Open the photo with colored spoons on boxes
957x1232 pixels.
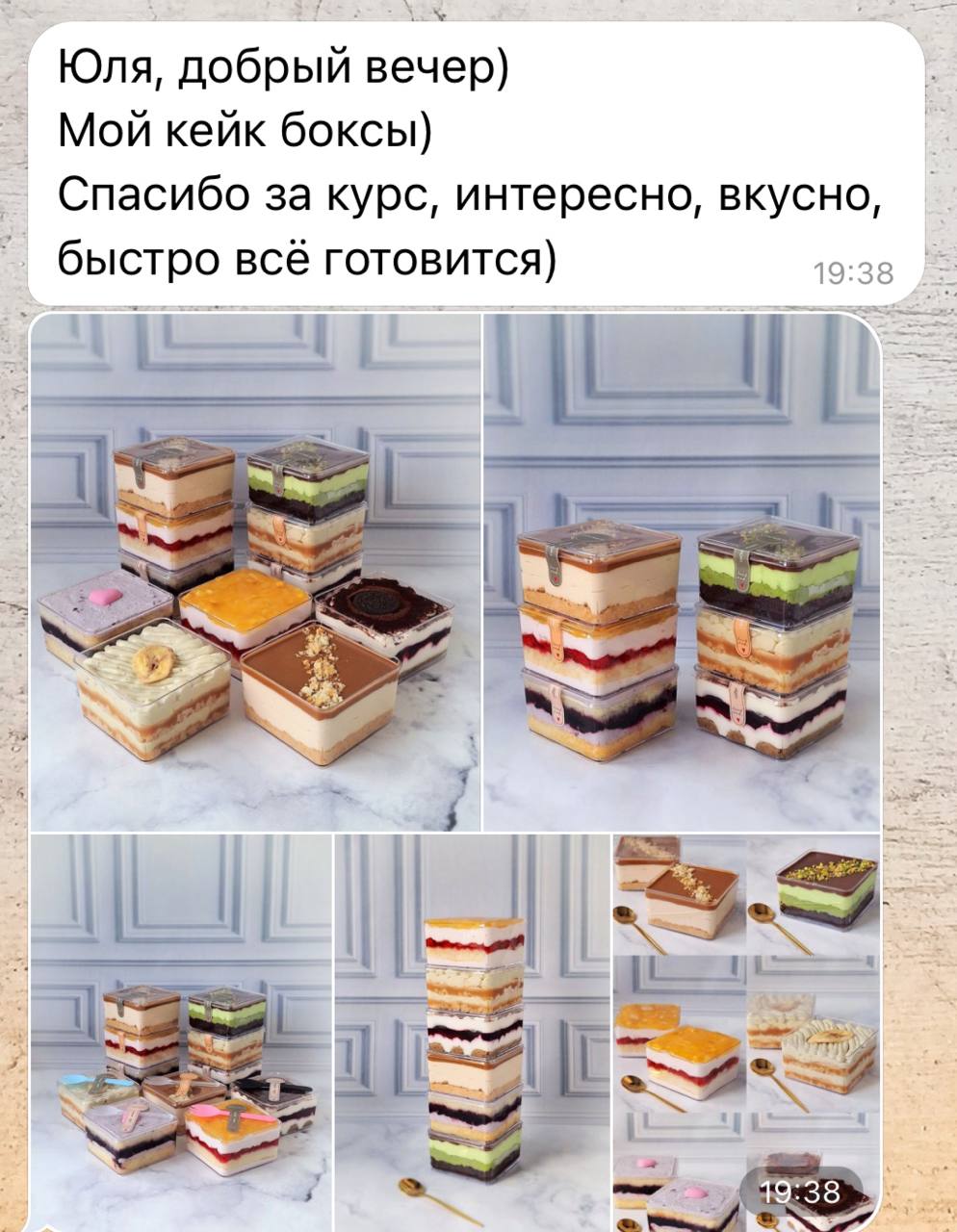[x=181, y=1032]
